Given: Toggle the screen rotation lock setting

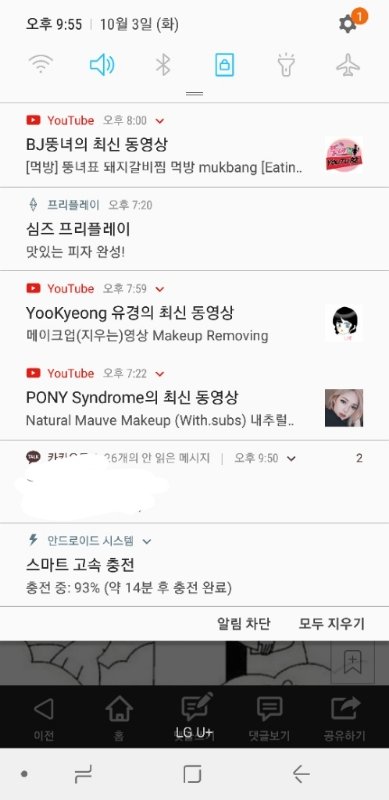Looking at the screenshot, I should point(225,65).
